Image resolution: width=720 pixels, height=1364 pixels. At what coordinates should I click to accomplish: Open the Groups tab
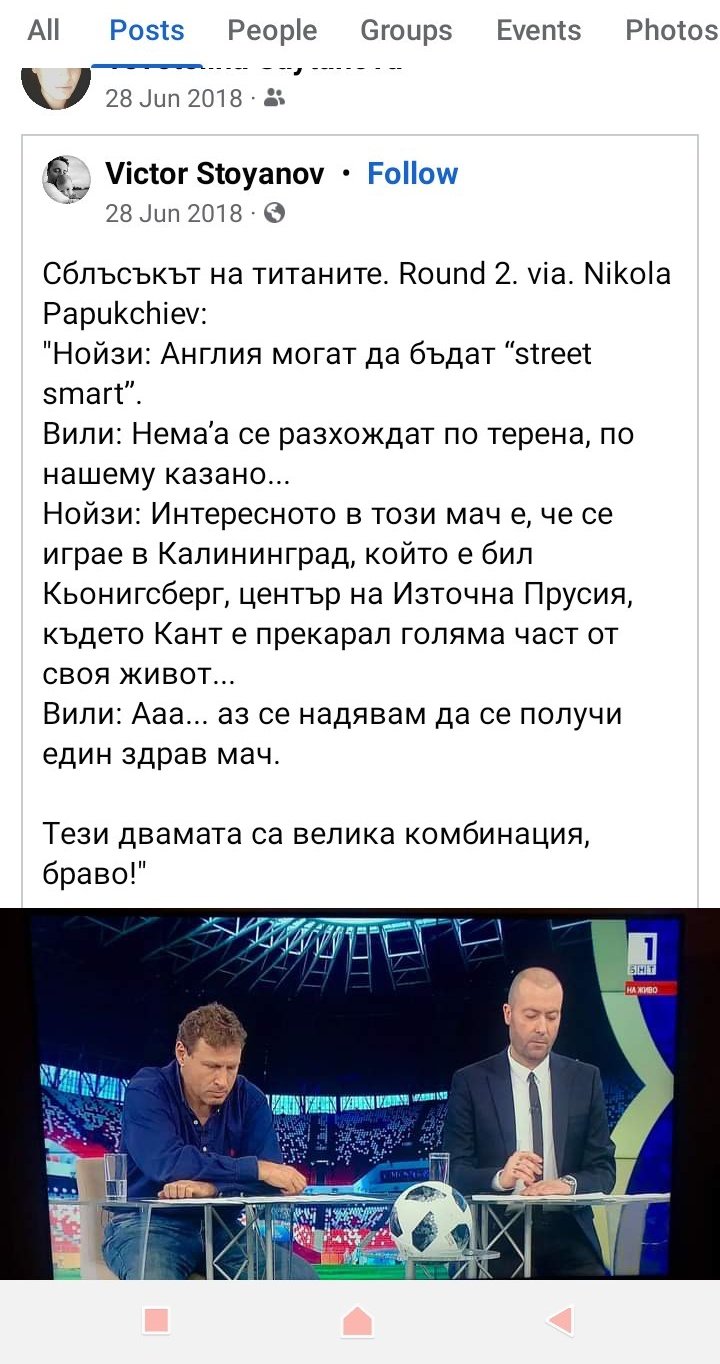click(x=406, y=30)
